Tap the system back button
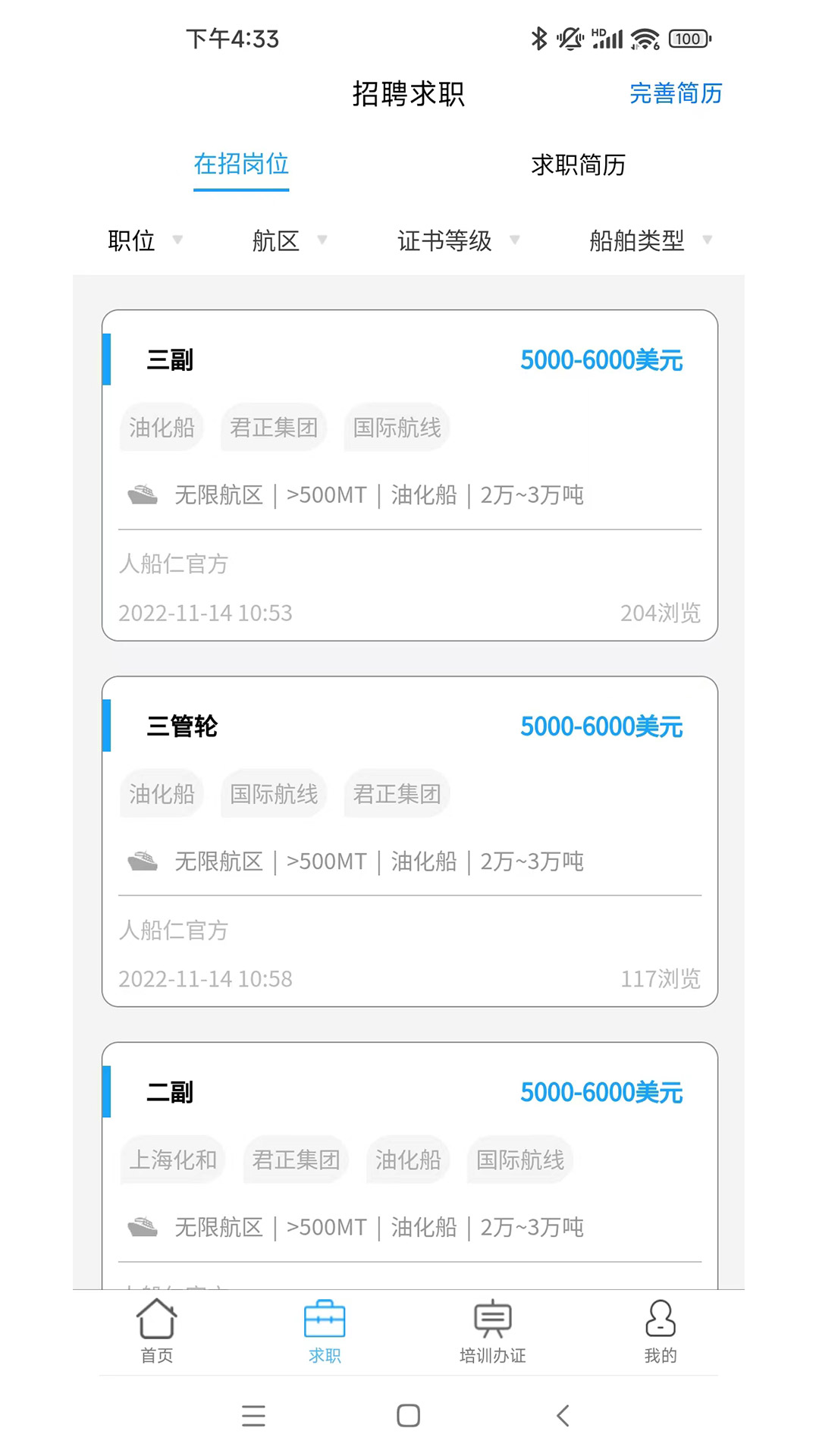Viewport: 819px width, 1456px height. [x=563, y=1415]
